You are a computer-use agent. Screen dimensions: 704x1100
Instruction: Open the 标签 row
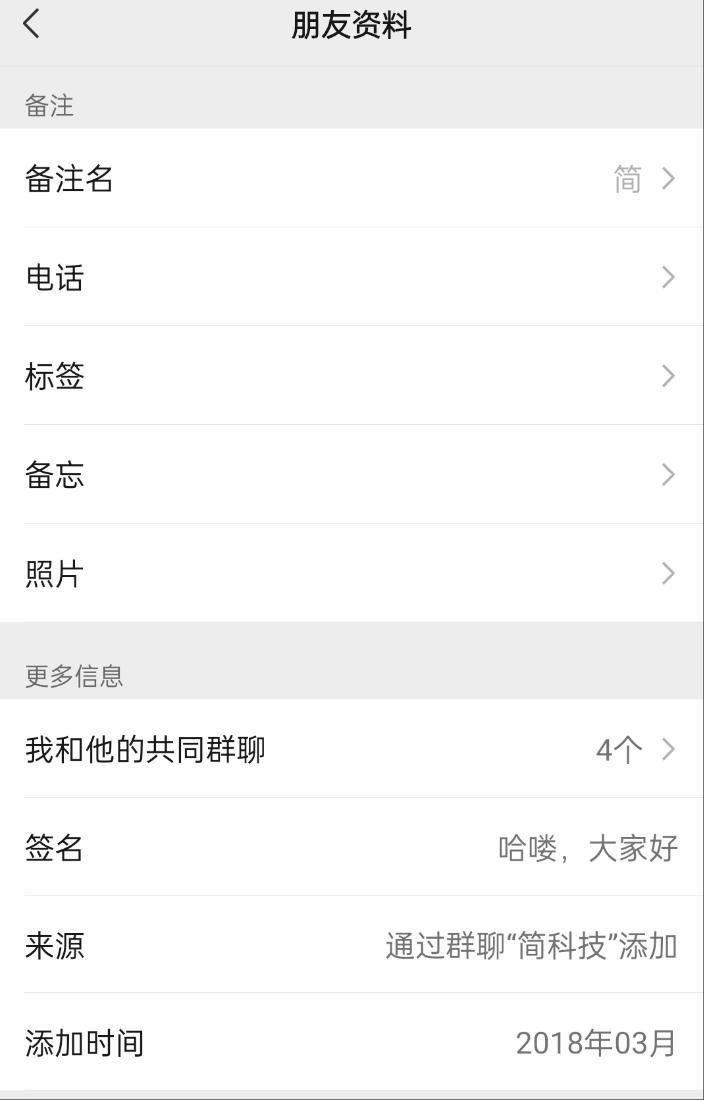pyautogui.click(x=350, y=376)
